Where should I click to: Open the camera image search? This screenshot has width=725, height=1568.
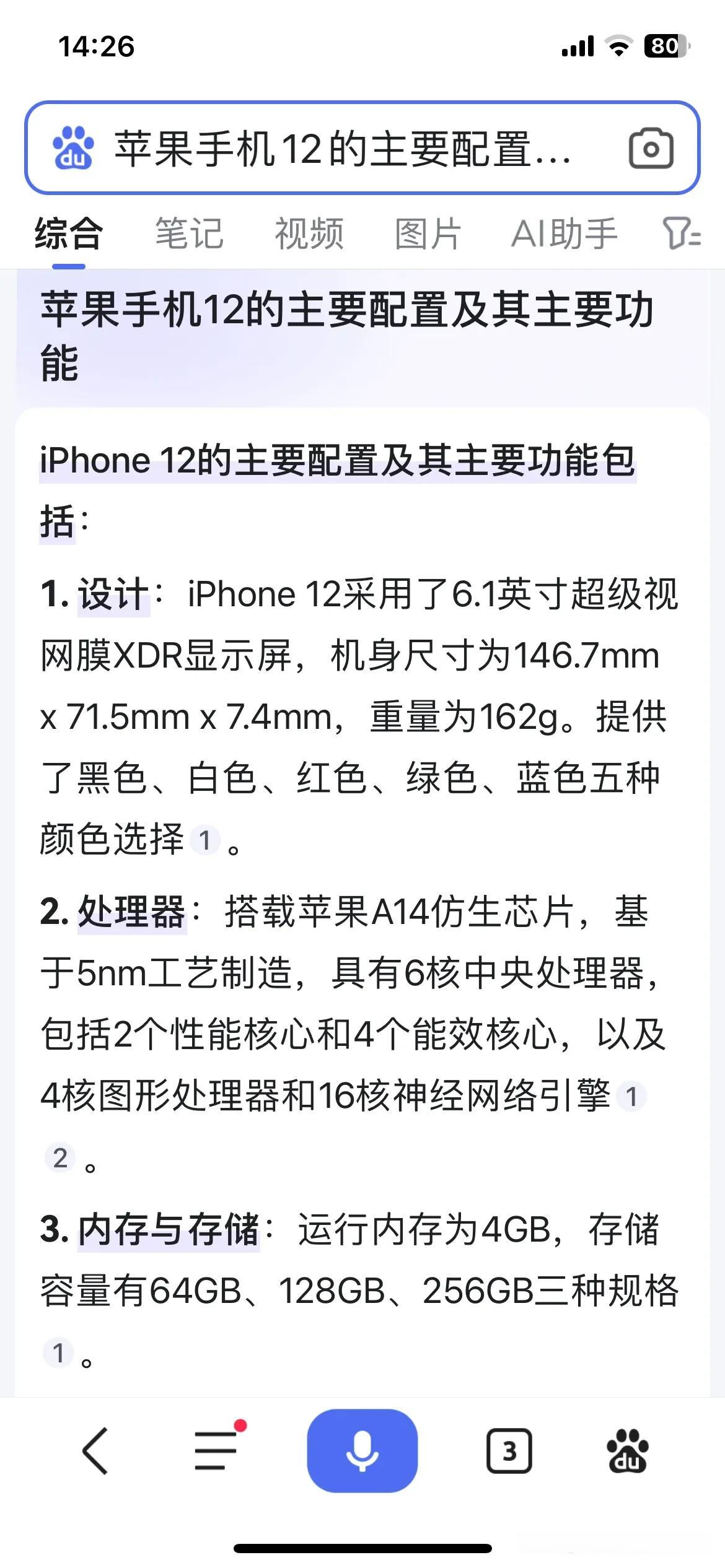coord(651,149)
